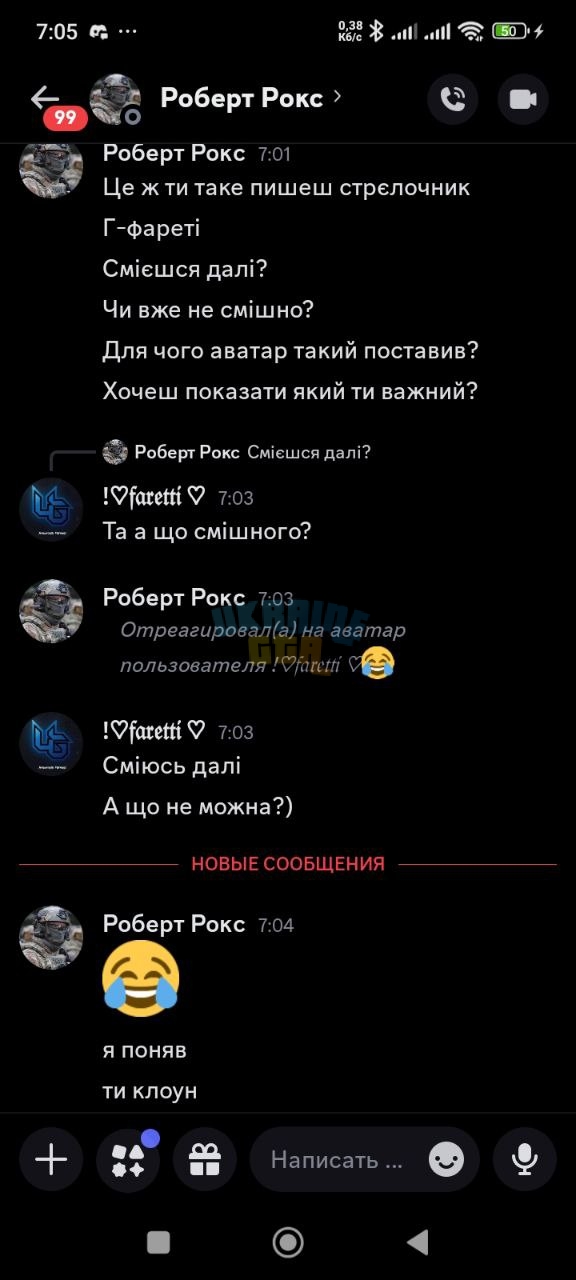Open the attachment plus button
576x1280 pixels.
pyautogui.click(x=51, y=1159)
